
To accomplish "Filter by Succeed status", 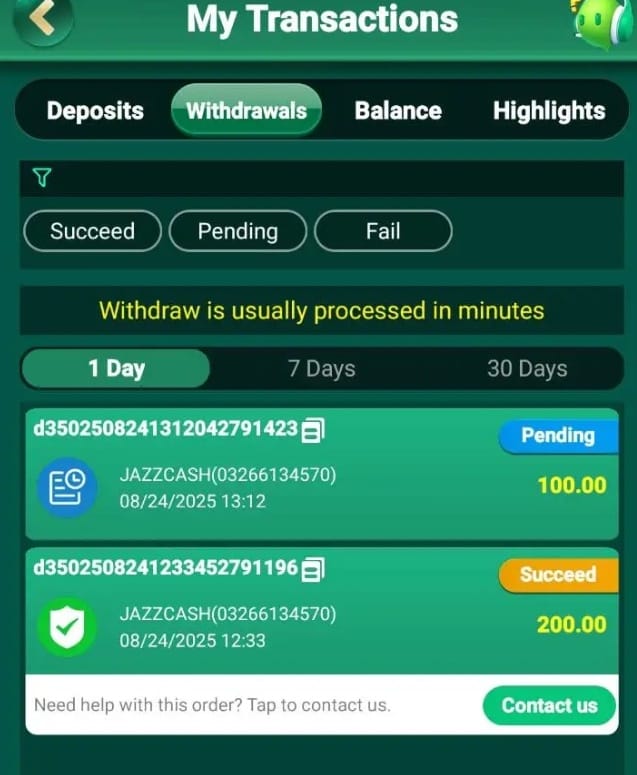I will [92, 231].
